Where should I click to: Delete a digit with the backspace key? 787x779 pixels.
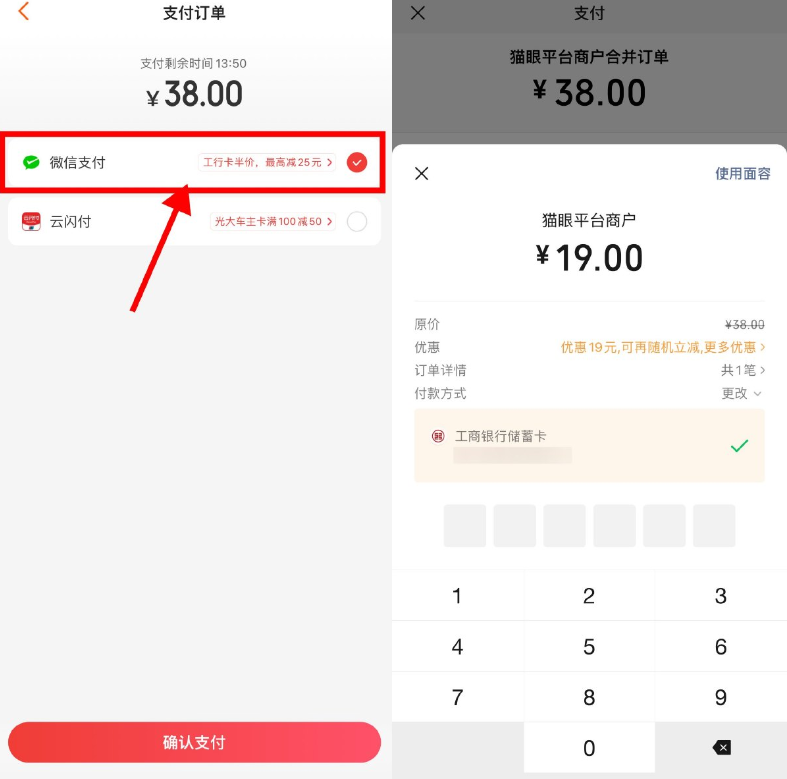click(x=721, y=748)
